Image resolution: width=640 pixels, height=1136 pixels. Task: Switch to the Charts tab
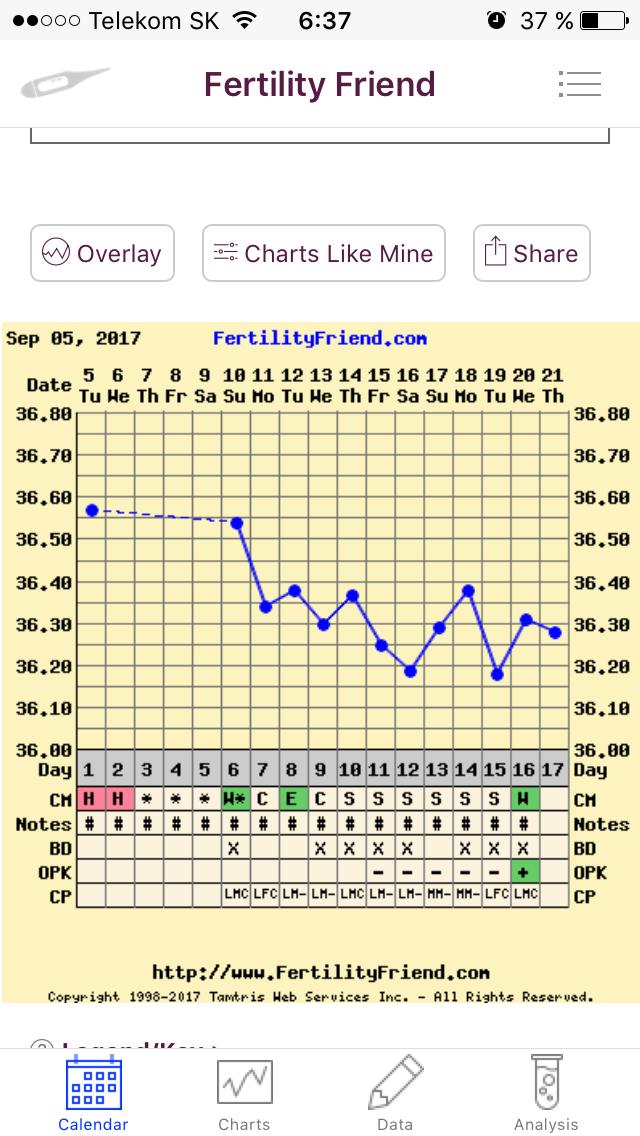(x=244, y=1093)
